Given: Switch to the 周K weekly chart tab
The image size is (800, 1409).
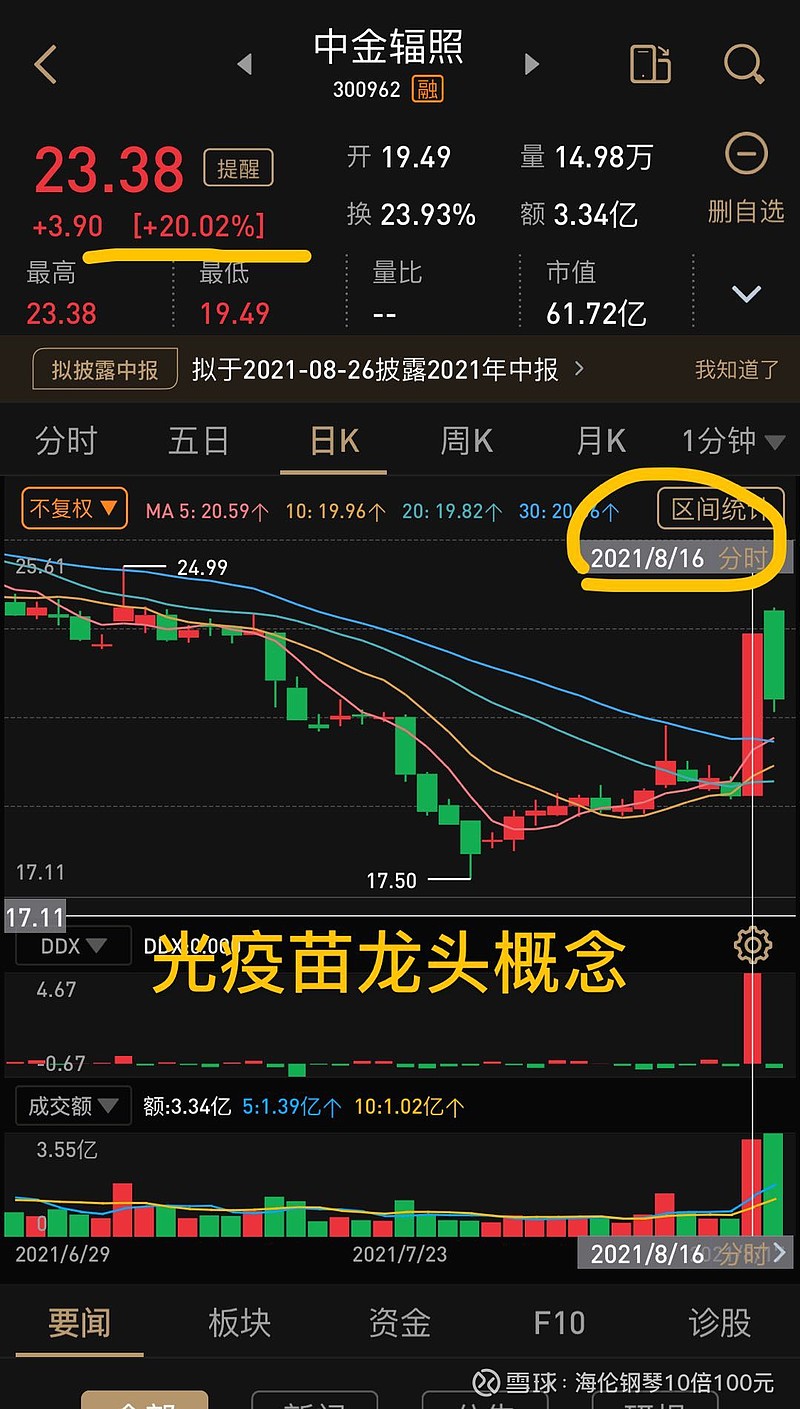Looking at the screenshot, I should coord(465,441).
